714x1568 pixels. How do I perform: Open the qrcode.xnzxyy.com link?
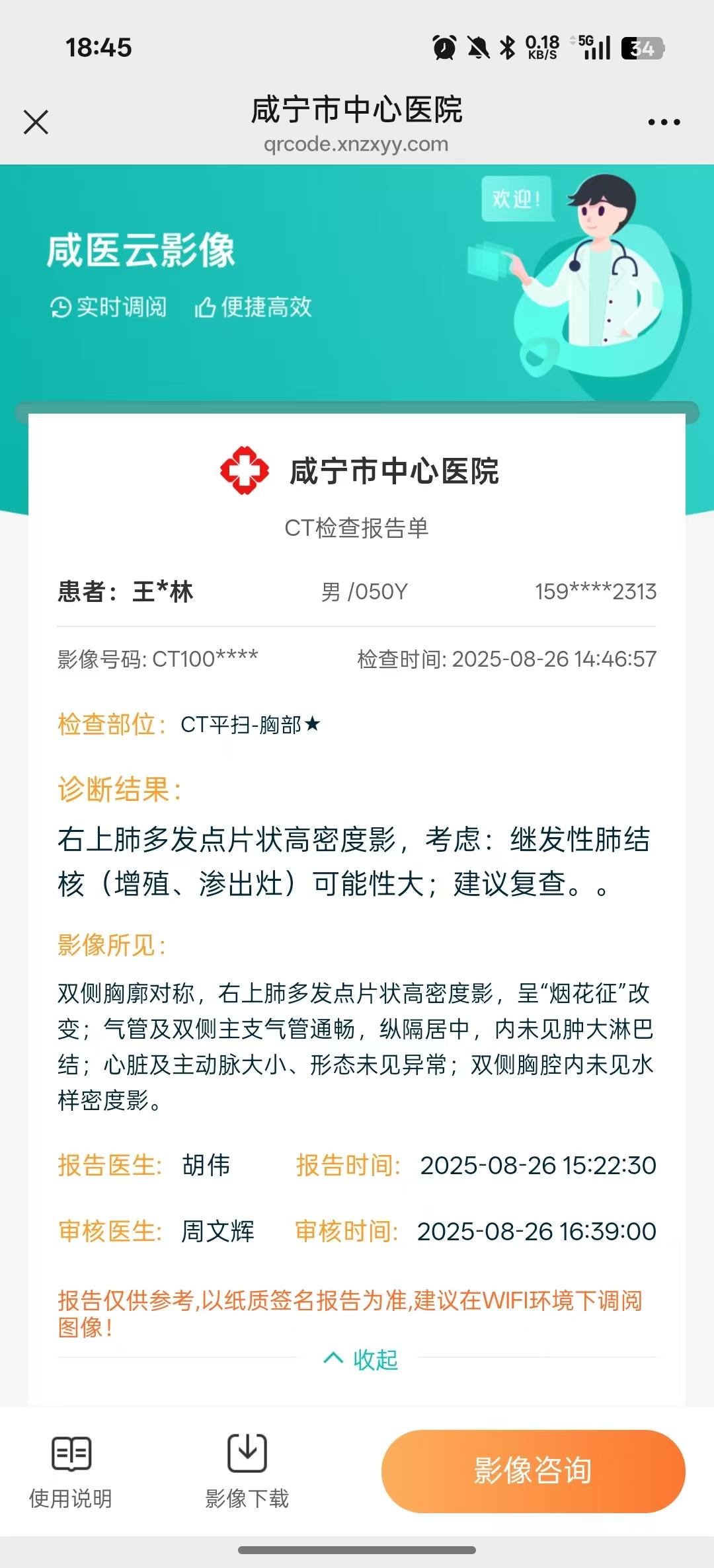tap(357, 145)
